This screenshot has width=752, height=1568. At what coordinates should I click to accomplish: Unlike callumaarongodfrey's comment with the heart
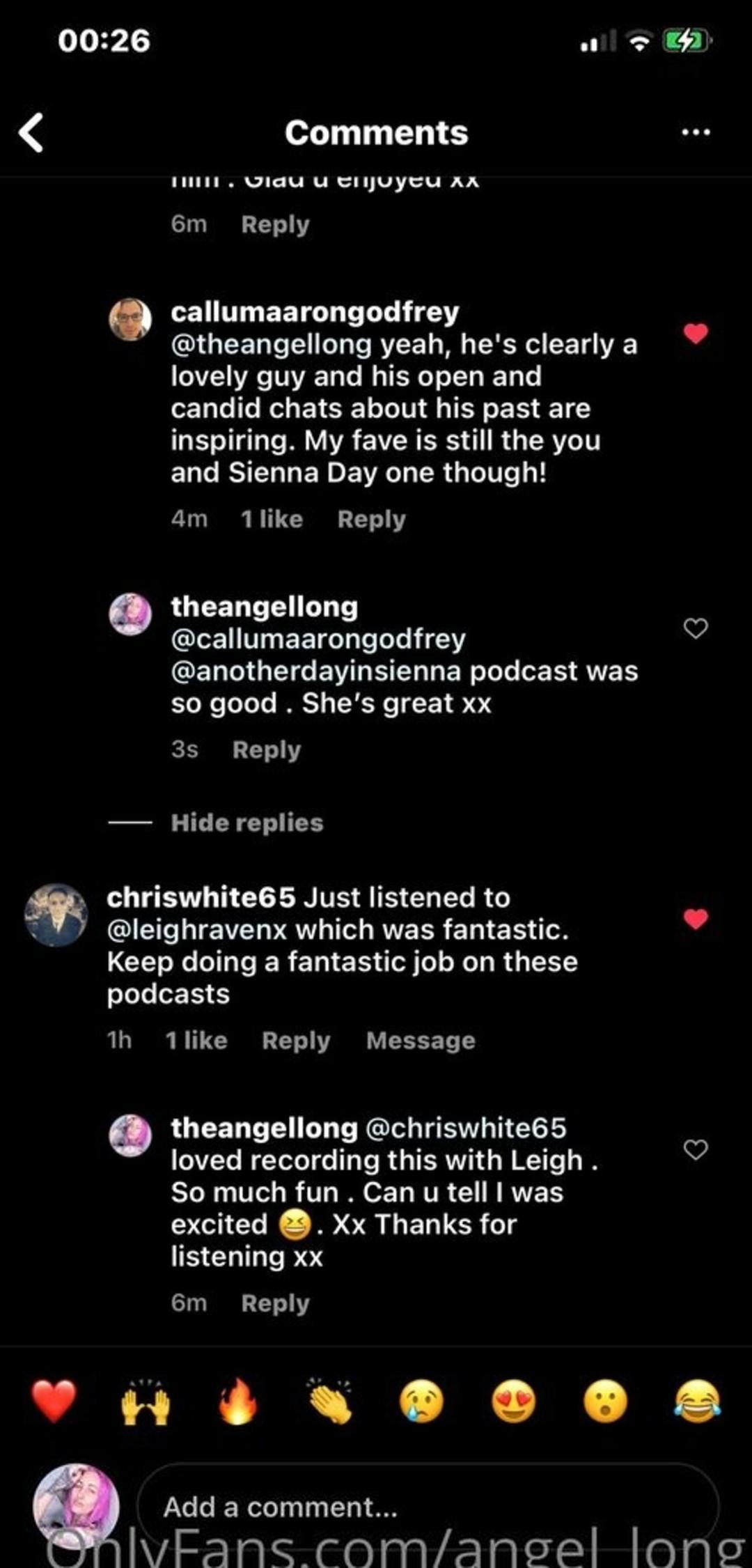point(695,334)
